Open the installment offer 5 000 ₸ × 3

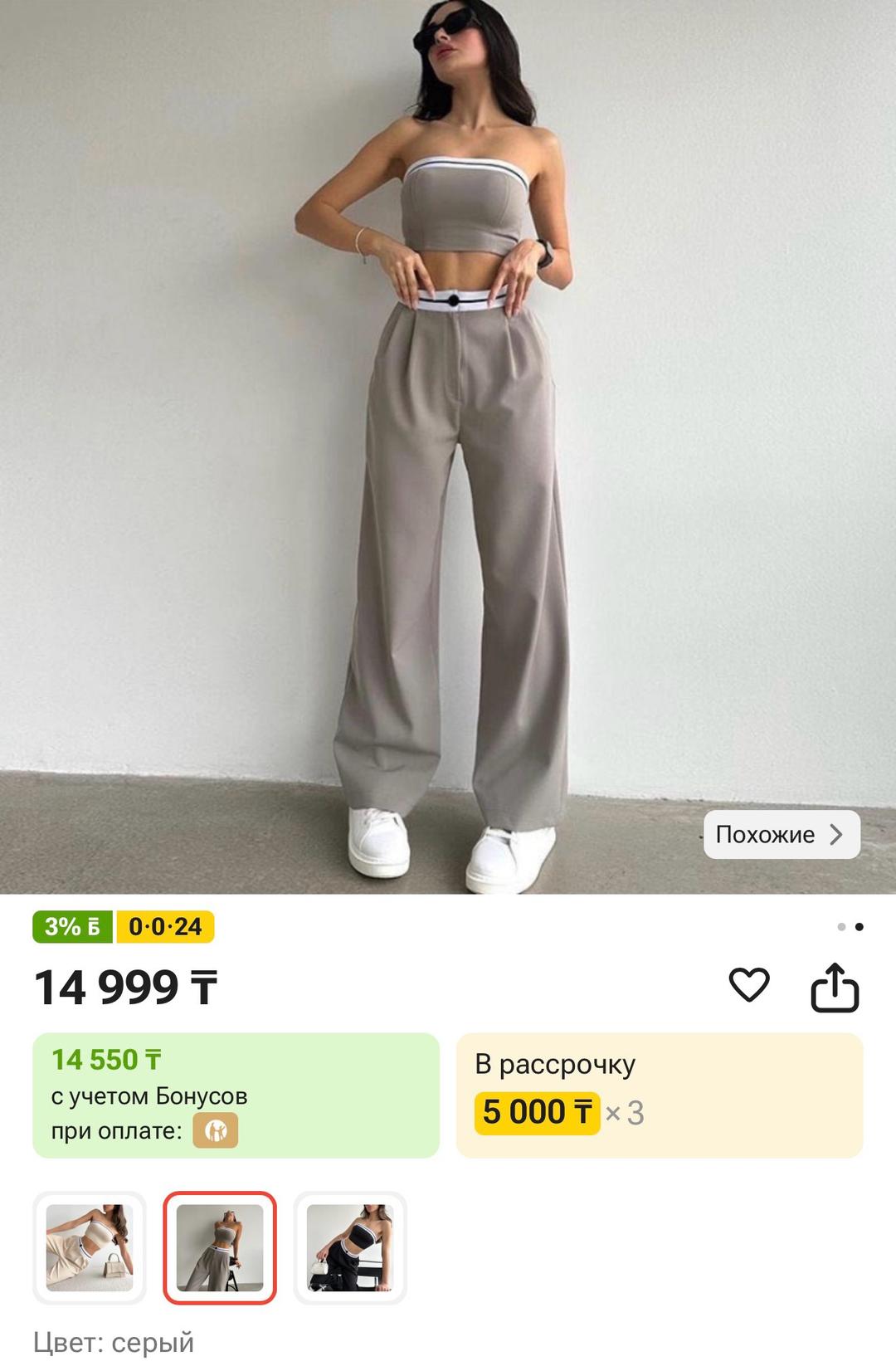coord(660,1095)
